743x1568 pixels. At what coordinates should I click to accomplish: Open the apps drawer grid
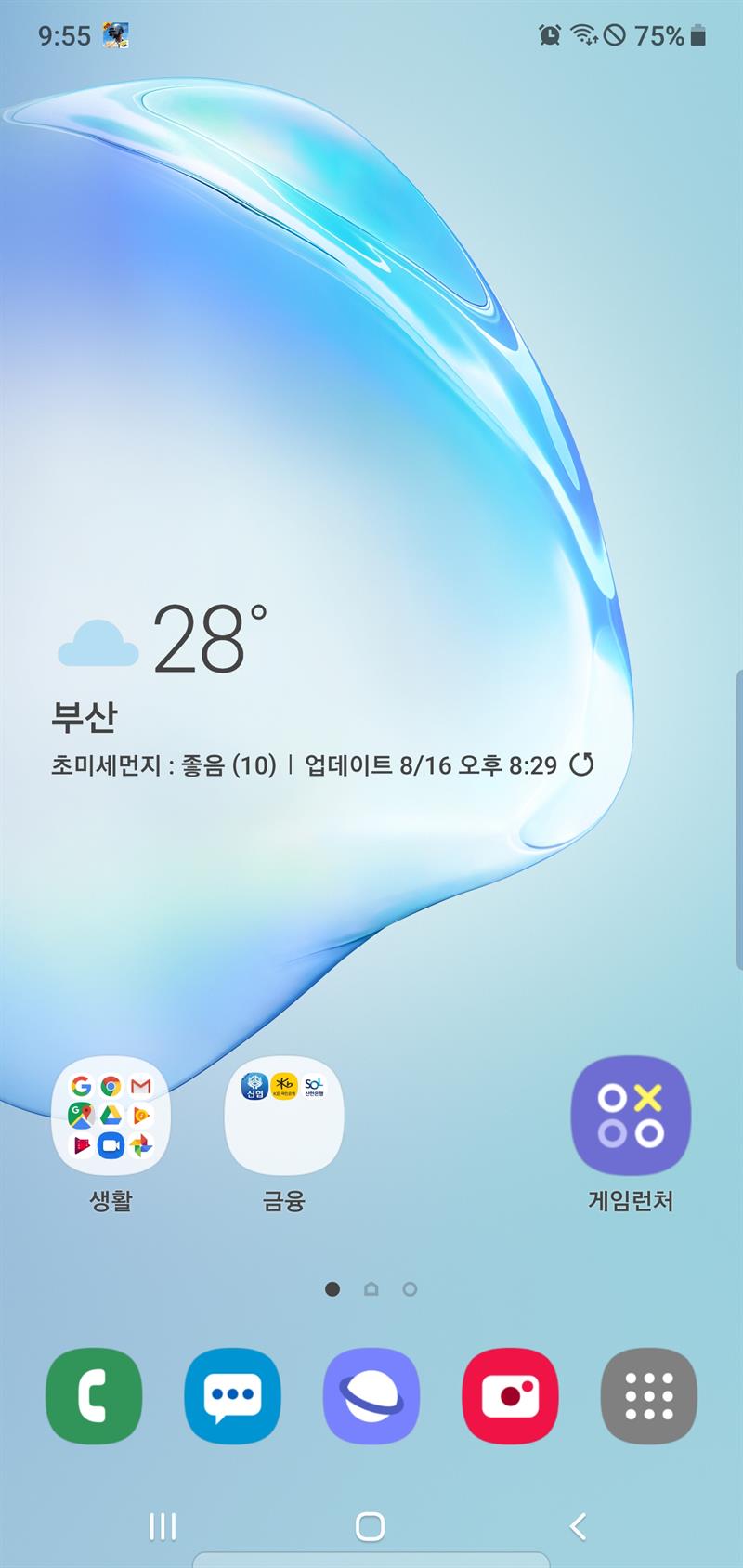(648, 1396)
